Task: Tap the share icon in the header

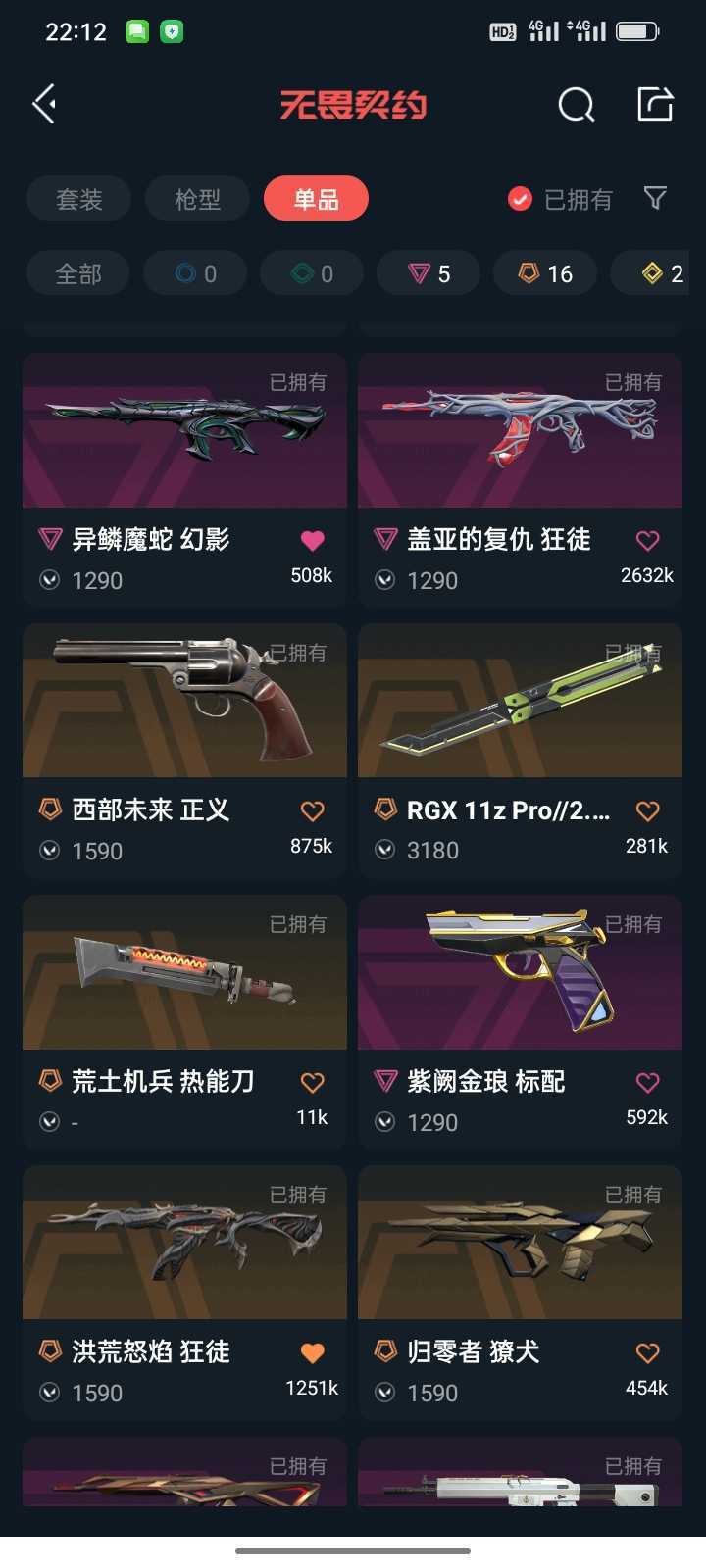Action: pos(654,104)
